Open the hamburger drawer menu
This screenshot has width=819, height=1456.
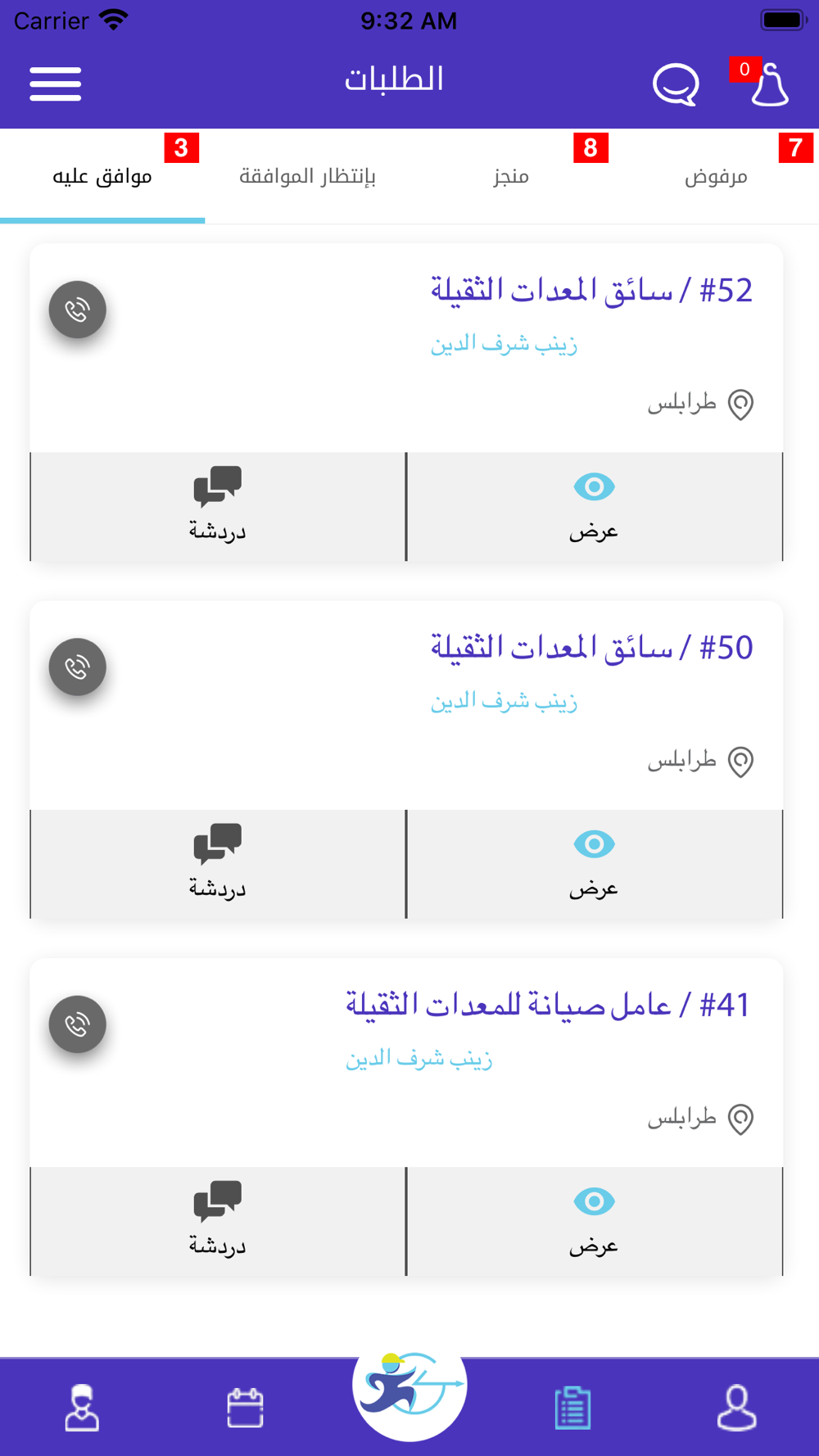click(x=56, y=84)
